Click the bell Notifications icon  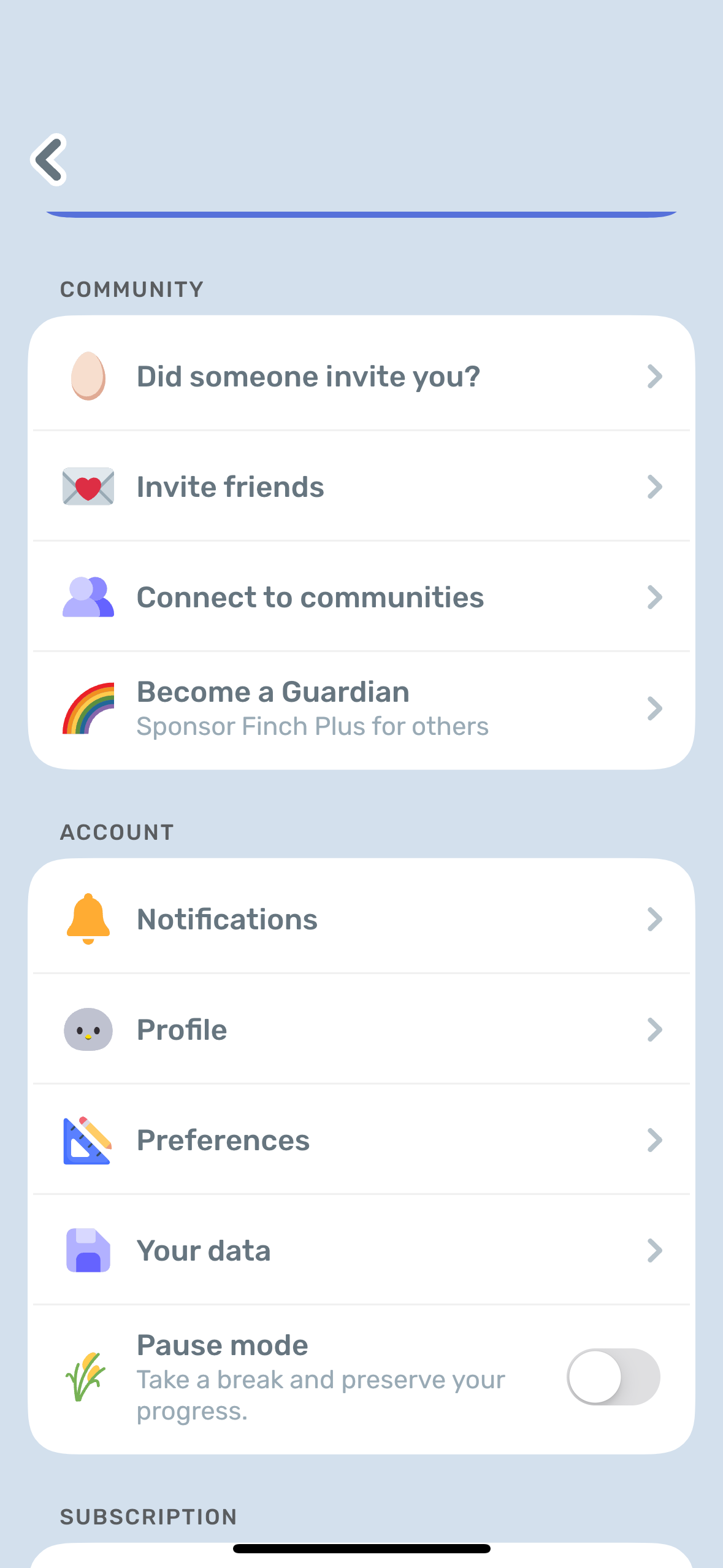[x=87, y=918]
